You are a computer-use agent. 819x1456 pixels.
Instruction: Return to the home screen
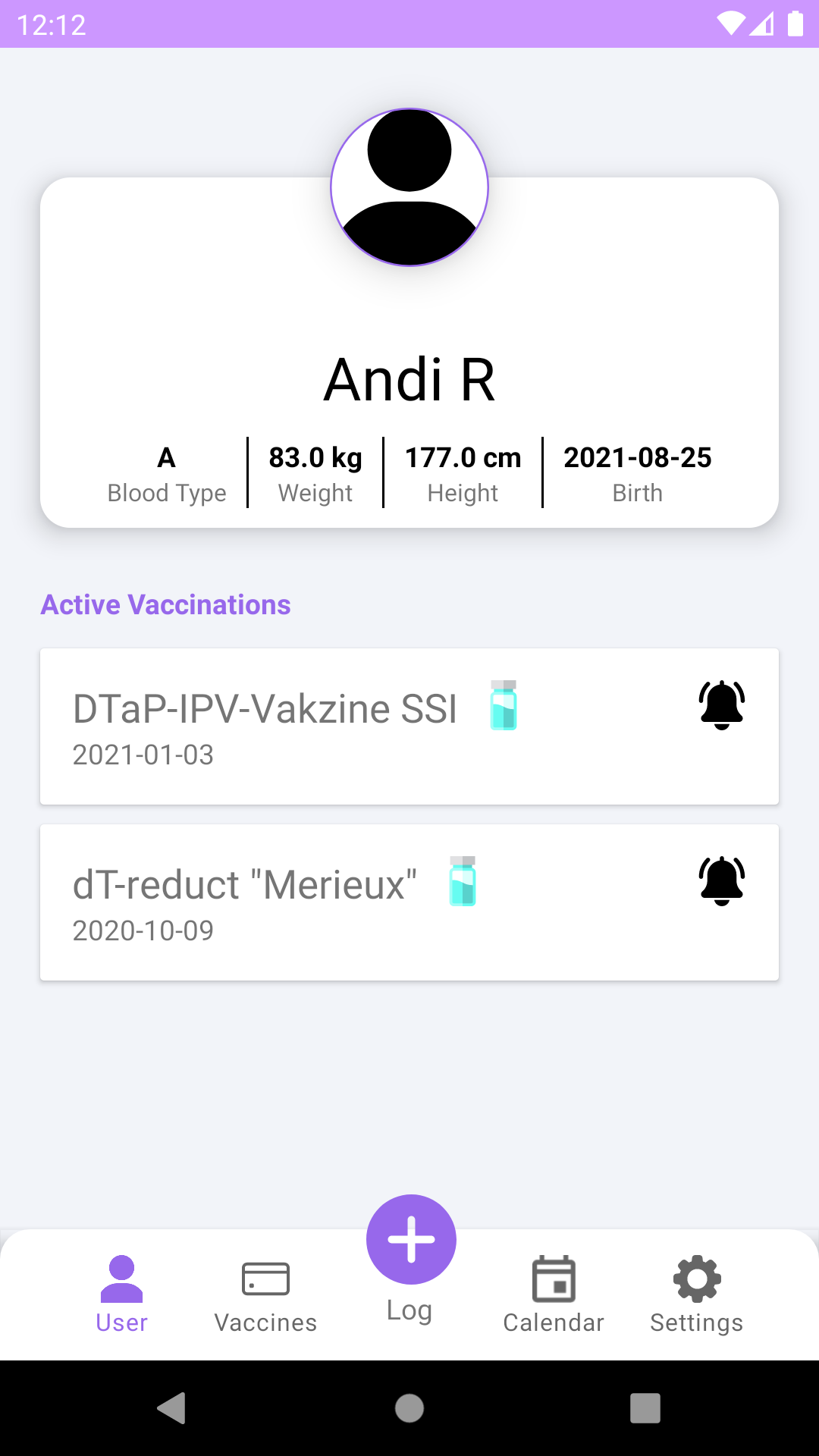409,1408
